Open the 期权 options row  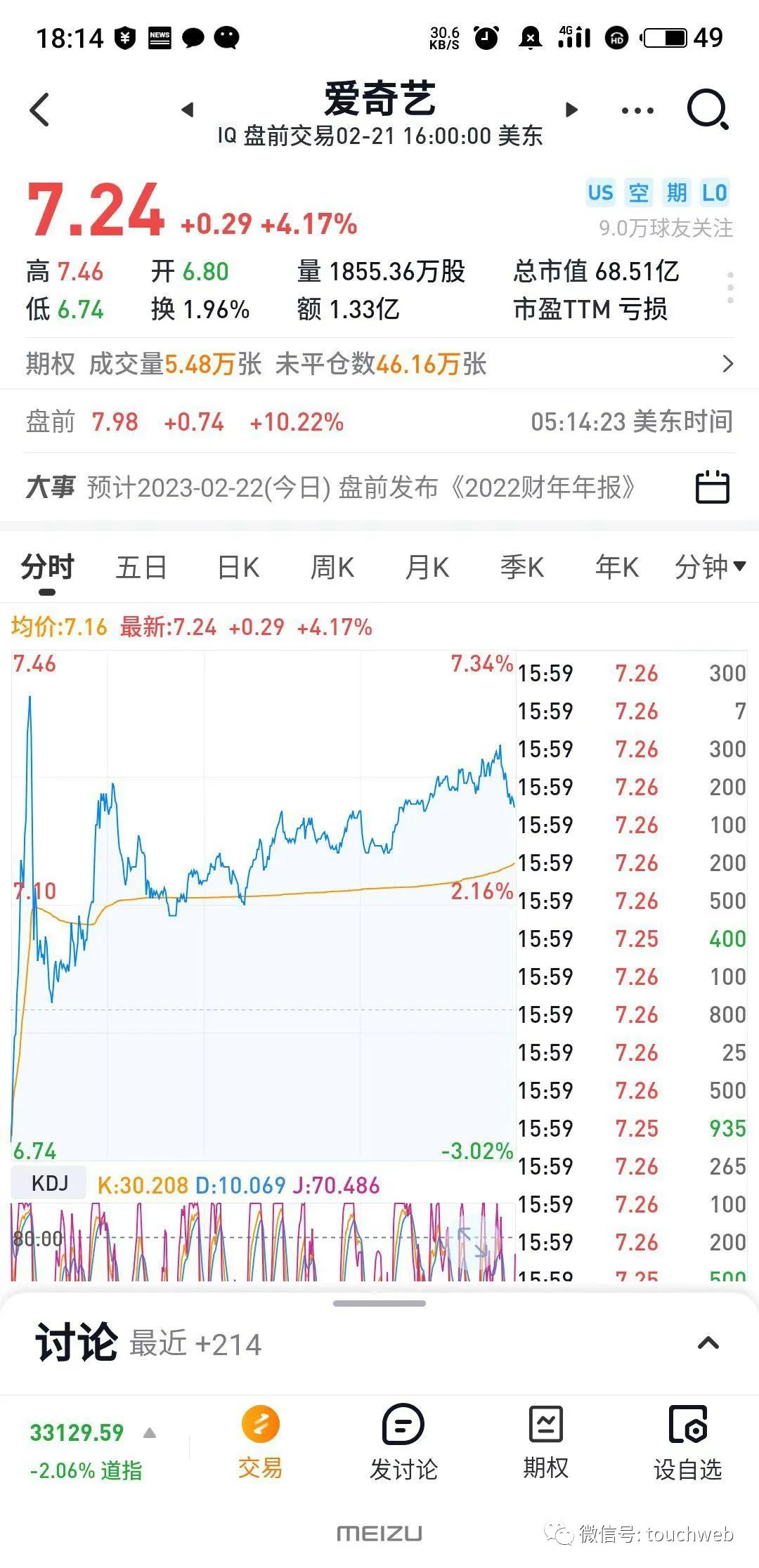pyautogui.click(x=379, y=364)
